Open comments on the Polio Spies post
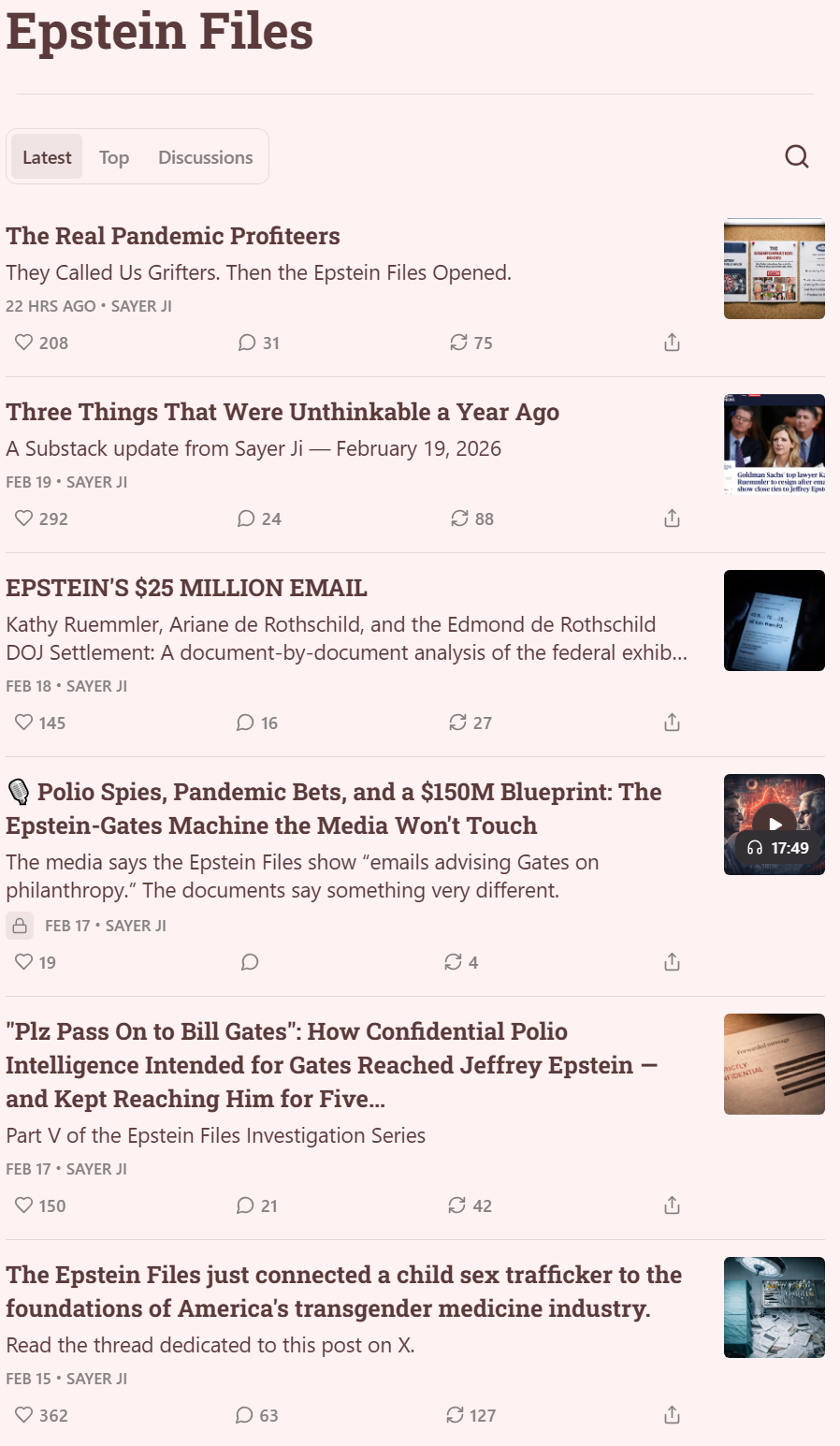 click(x=250, y=962)
